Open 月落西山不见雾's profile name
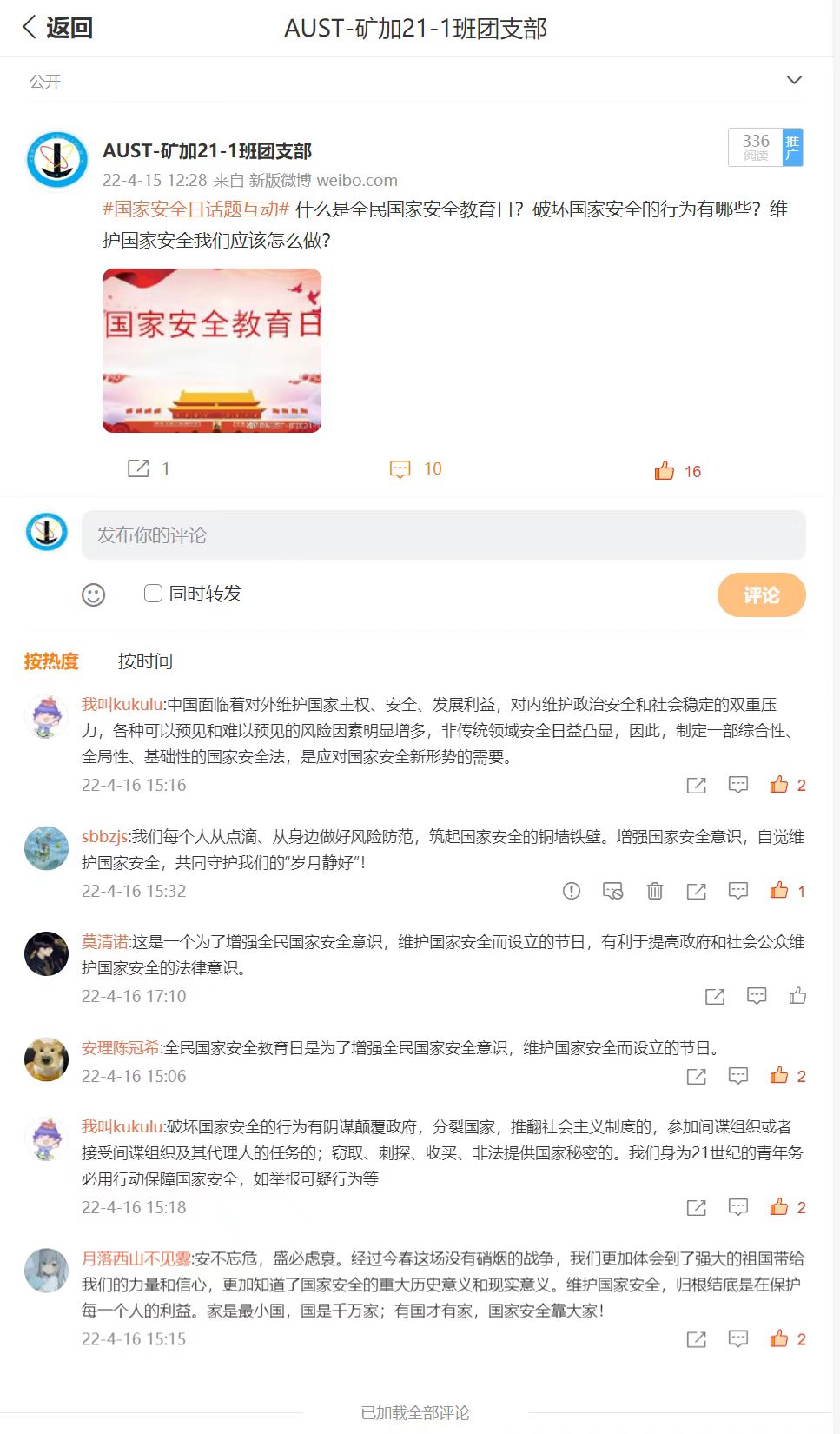 136,1258
